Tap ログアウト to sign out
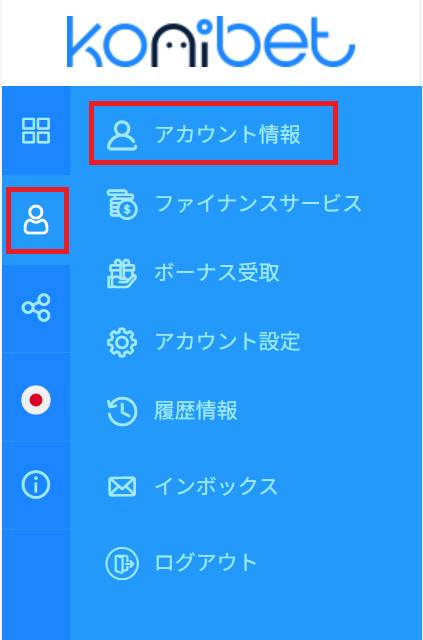 pyautogui.click(x=181, y=563)
